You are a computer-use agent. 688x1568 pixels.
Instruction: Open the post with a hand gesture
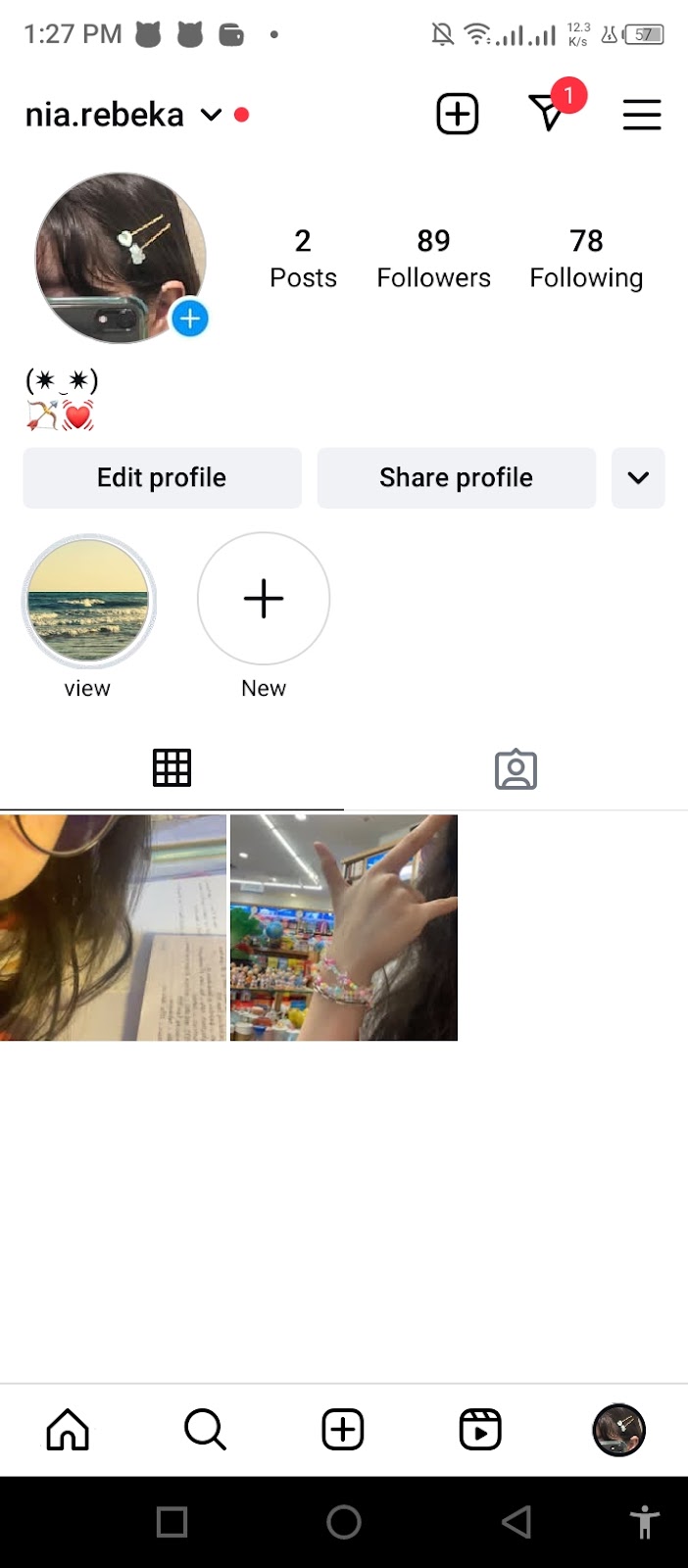click(344, 927)
